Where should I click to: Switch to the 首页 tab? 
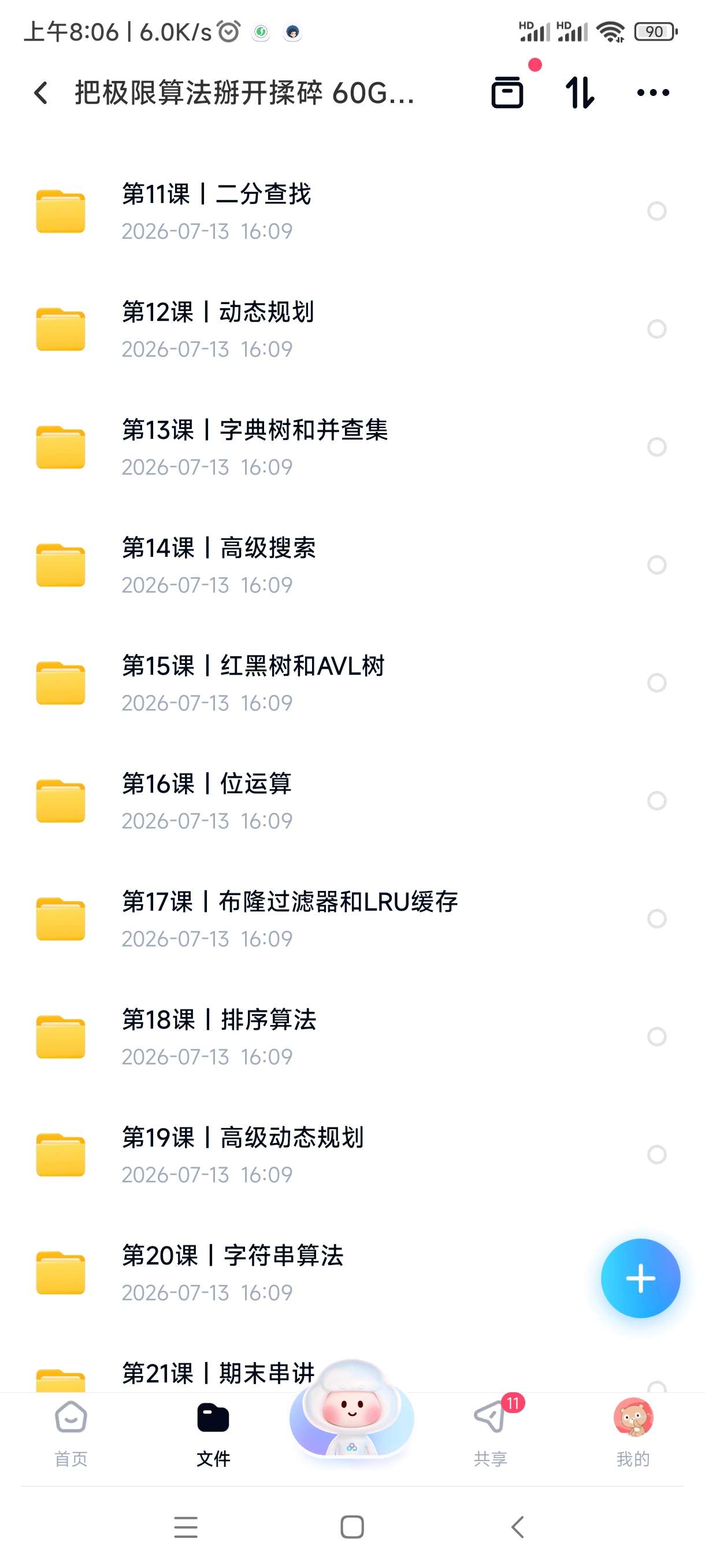click(71, 1433)
